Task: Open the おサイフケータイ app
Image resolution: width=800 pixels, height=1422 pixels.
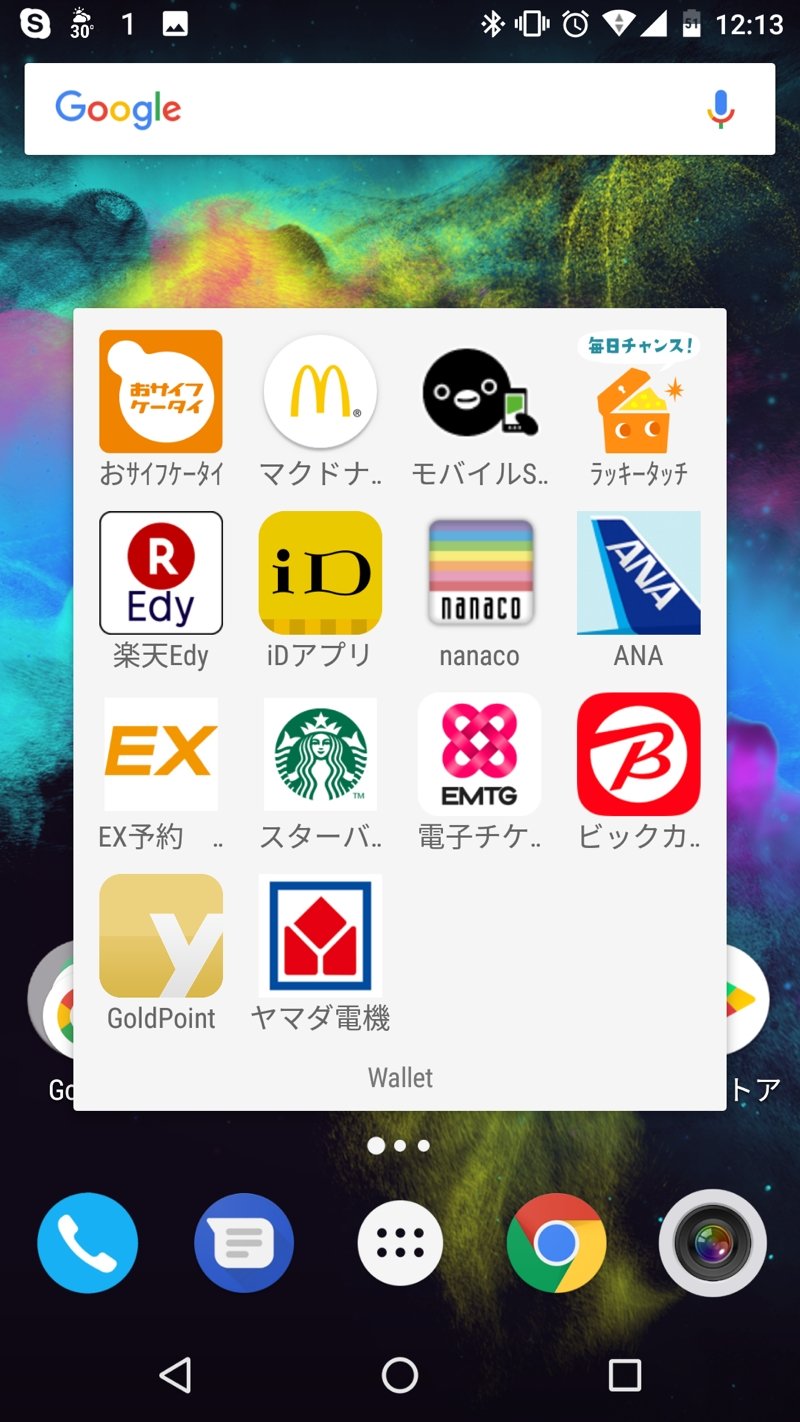Action: tap(161, 392)
